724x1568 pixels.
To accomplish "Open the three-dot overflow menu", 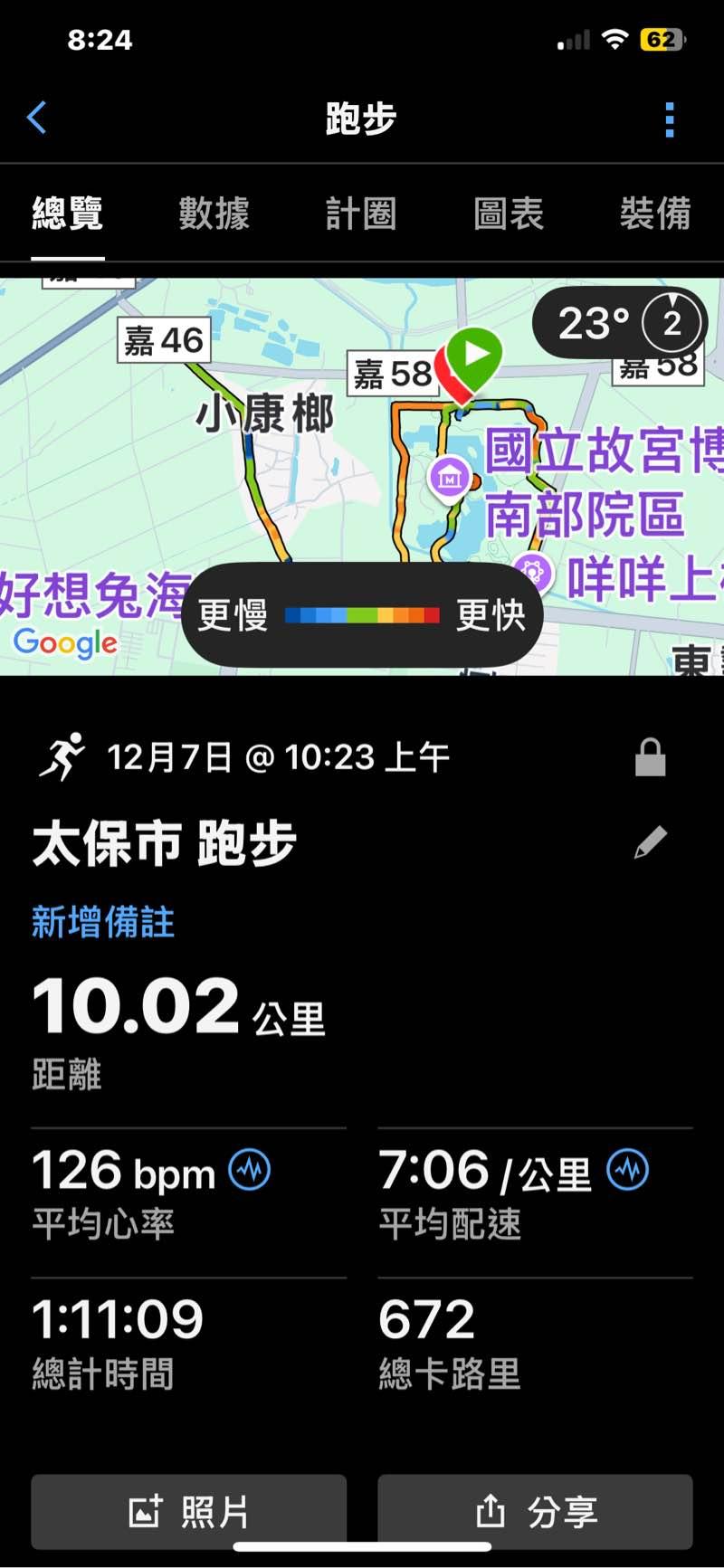I will tap(670, 119).
